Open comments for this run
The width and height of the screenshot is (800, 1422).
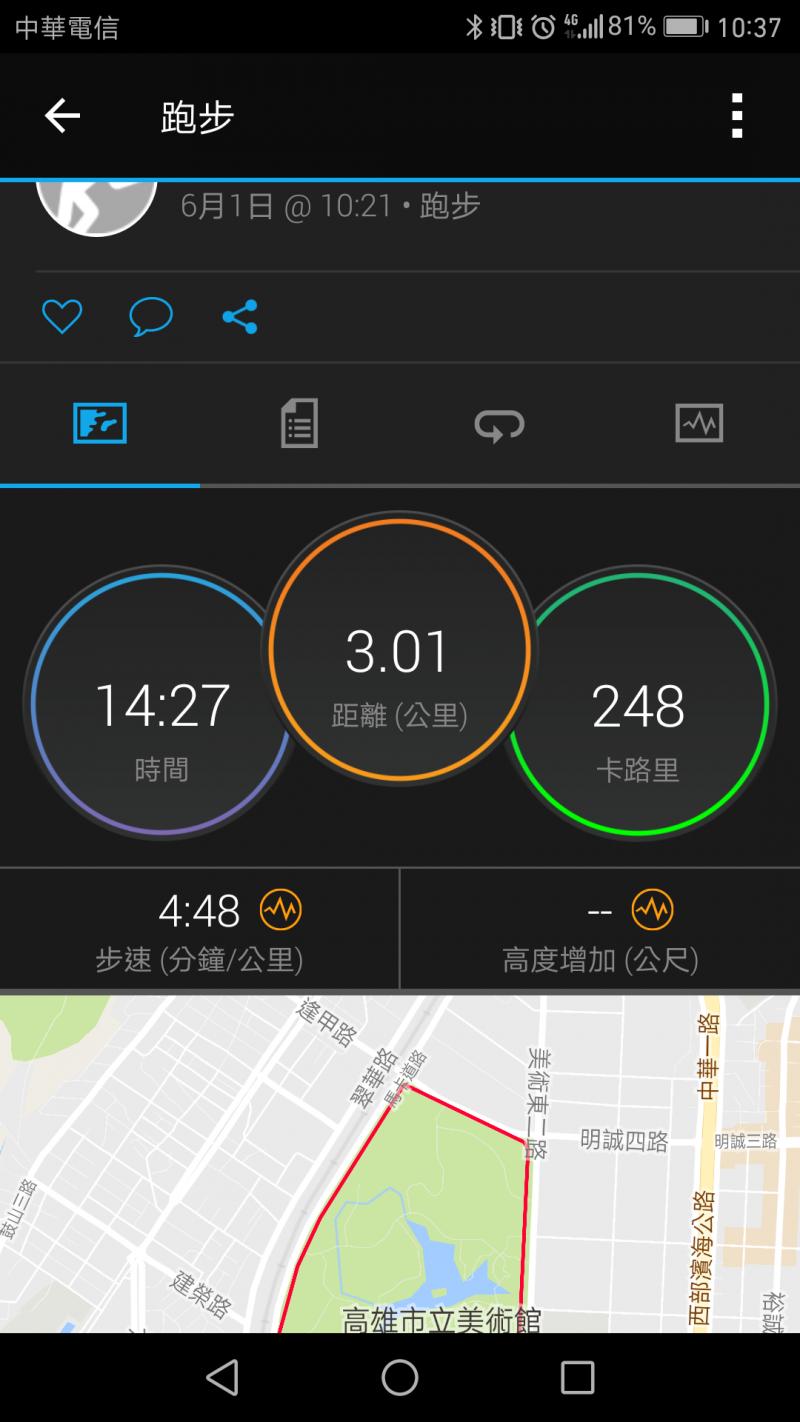[151, 317]
